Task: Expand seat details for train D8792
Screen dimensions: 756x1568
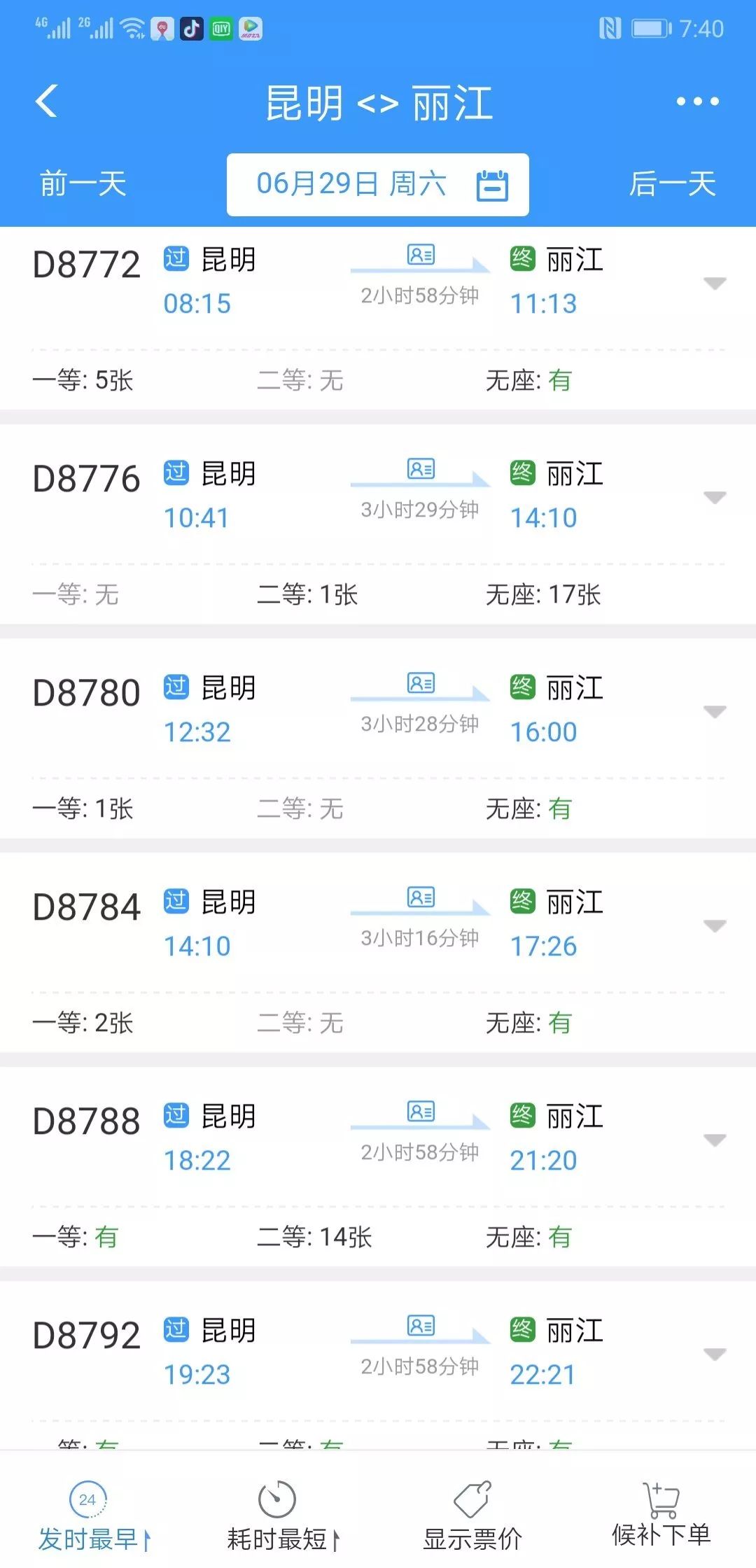Action: pyautogui.click(x=712, y=1354)
